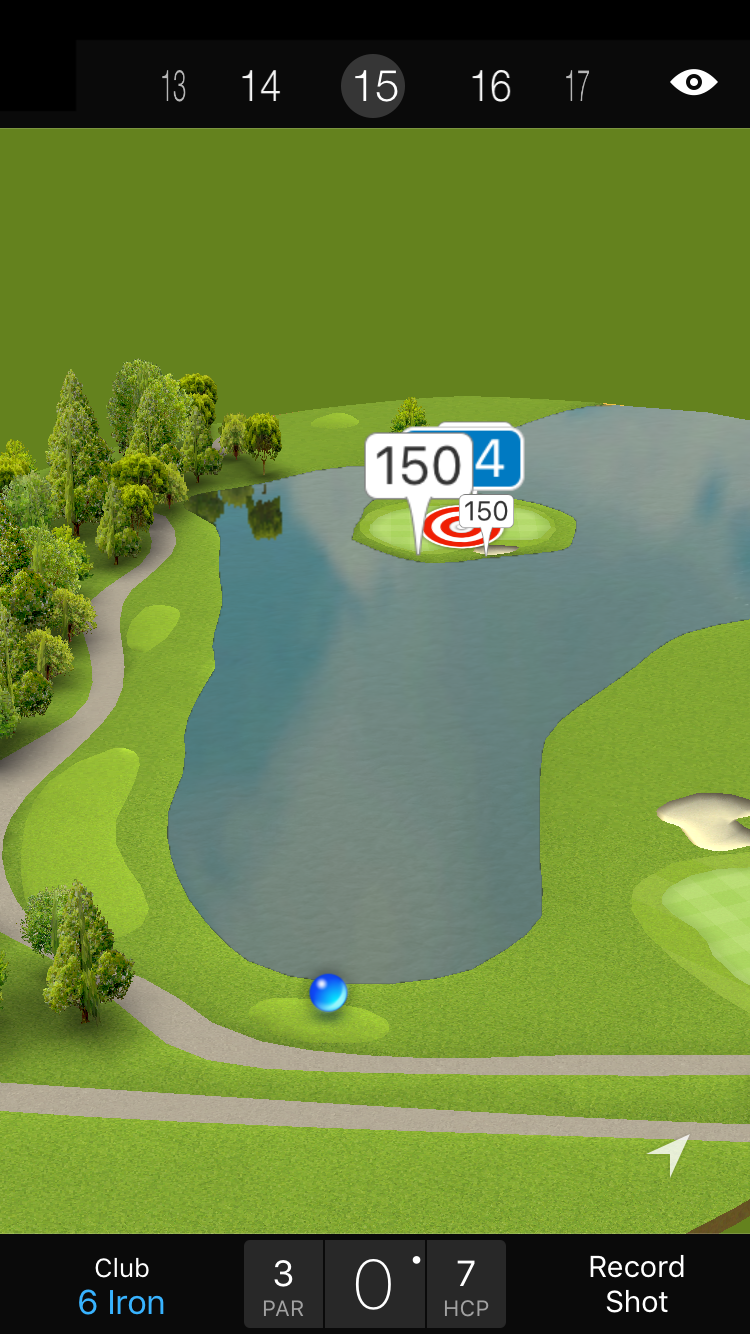Toggle the eye view icon
750x1334 pixels.
(x=693, y=83)
